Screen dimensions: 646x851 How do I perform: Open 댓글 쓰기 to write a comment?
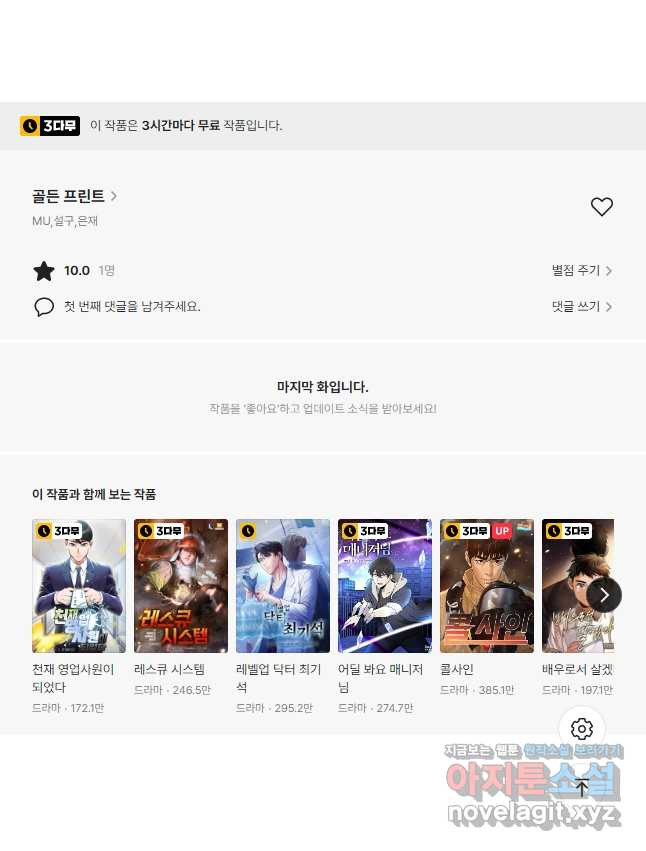pos(581,307)
